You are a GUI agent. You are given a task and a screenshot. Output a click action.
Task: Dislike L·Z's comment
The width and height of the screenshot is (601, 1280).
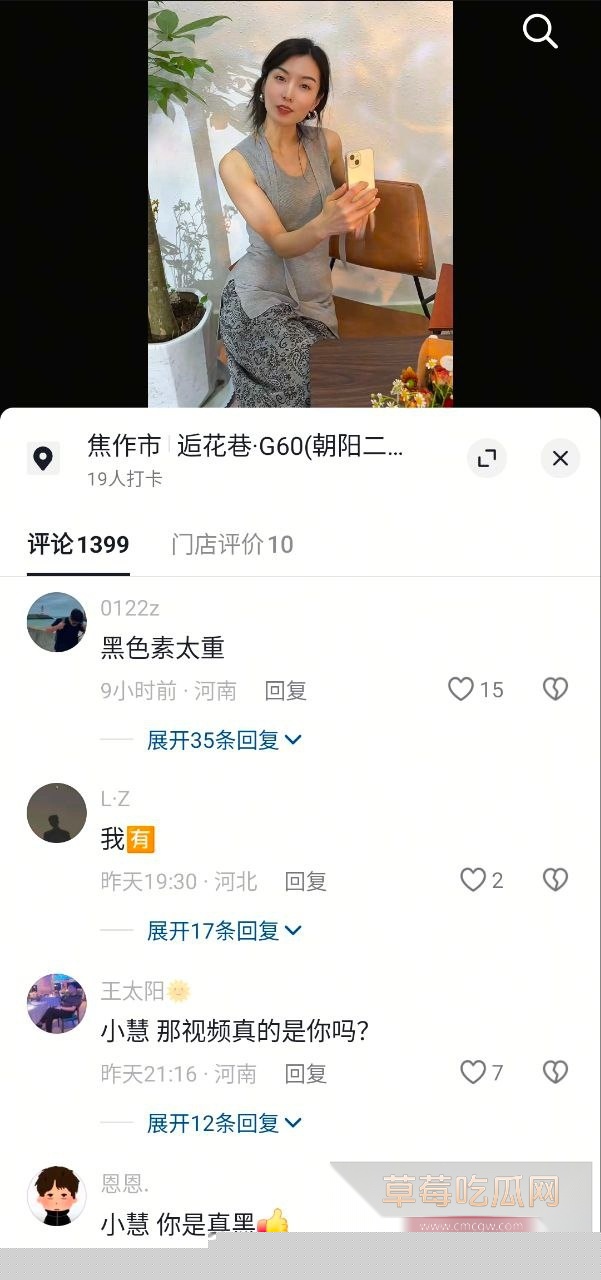tap(555, 880)
